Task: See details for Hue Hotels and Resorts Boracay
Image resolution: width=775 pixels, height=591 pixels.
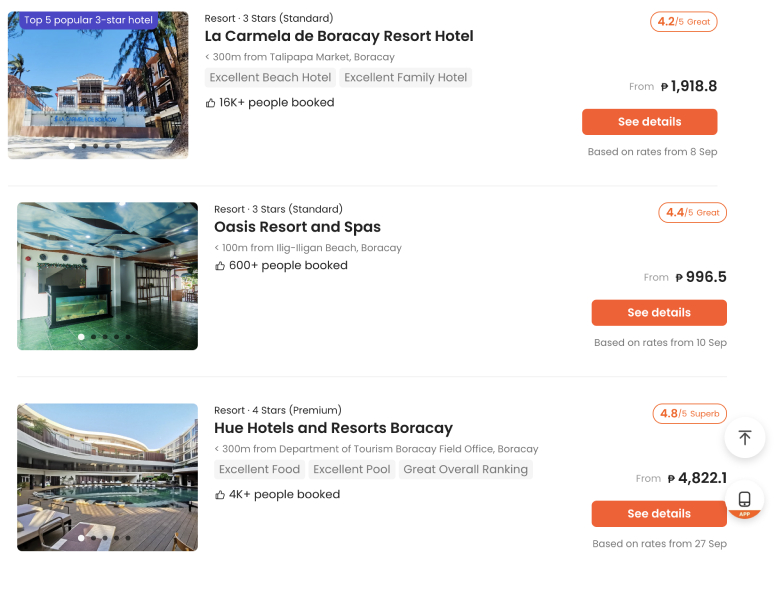Action: pyautogui.click(x=658, y=514)
